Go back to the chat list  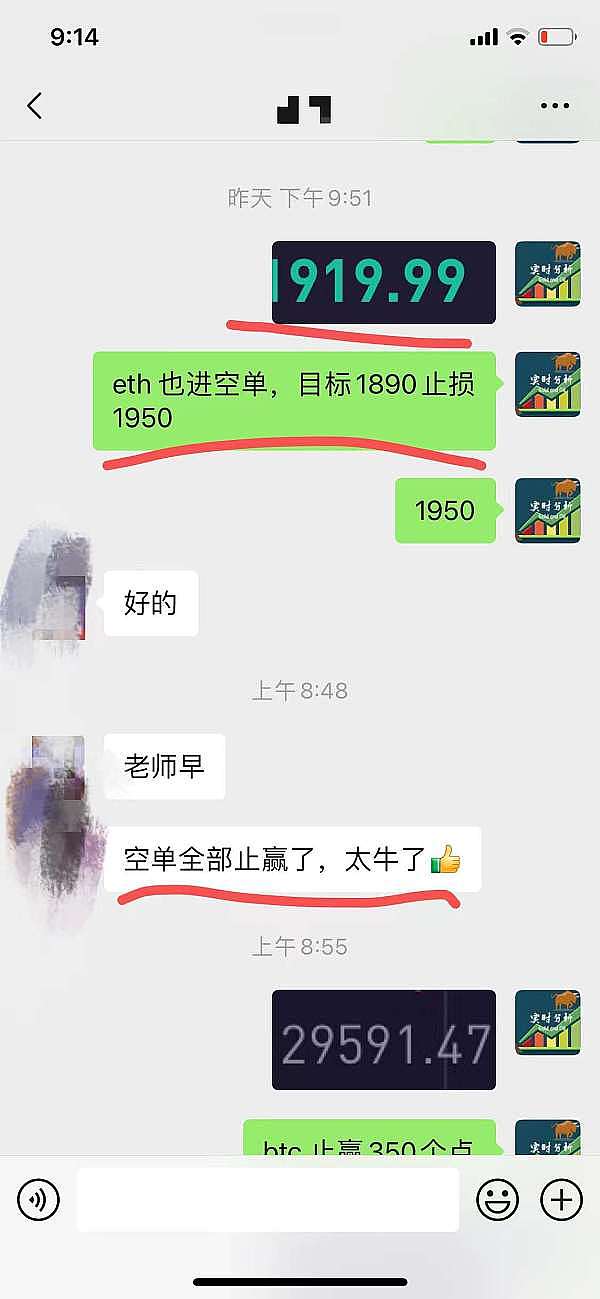35,106
